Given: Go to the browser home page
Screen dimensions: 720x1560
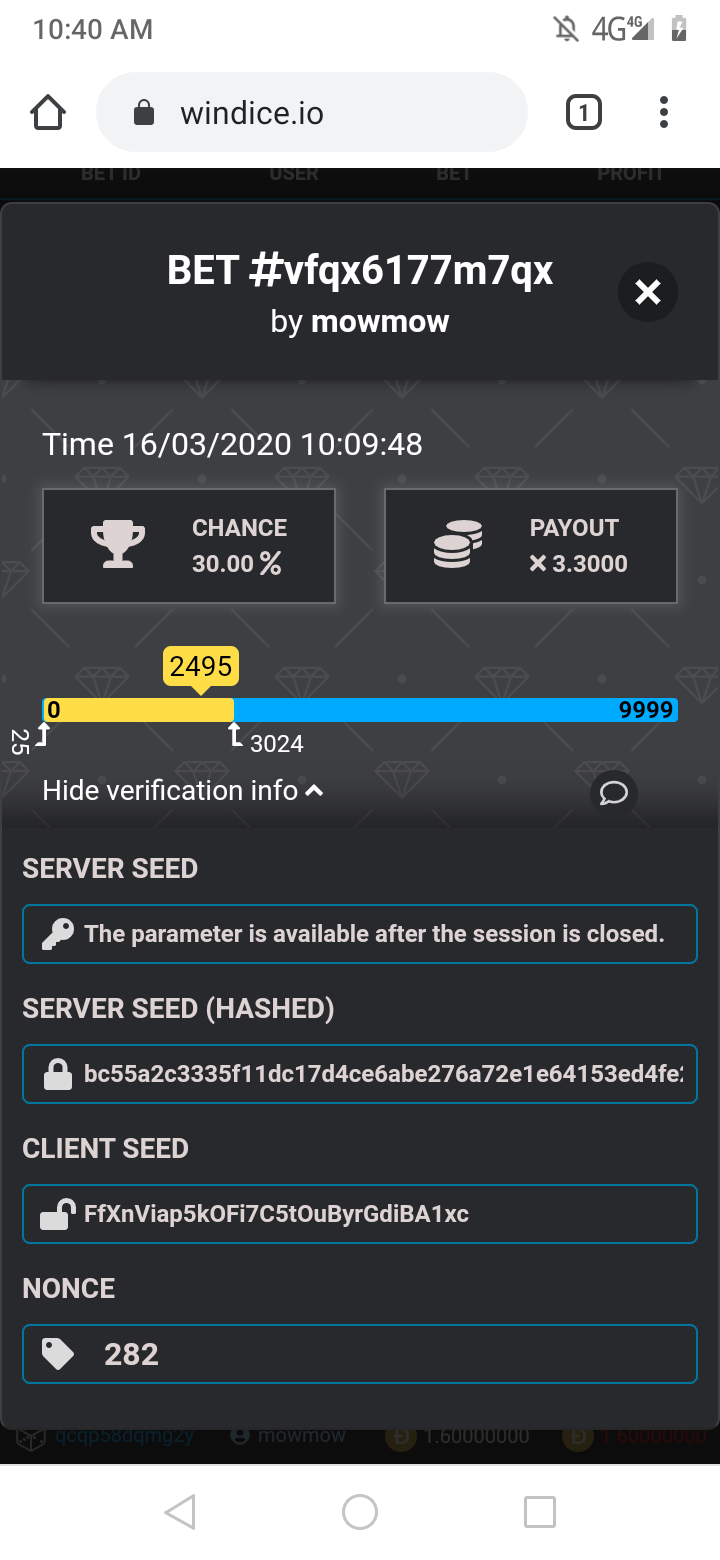Looking at the screenshot, I should tap(48, 113).
